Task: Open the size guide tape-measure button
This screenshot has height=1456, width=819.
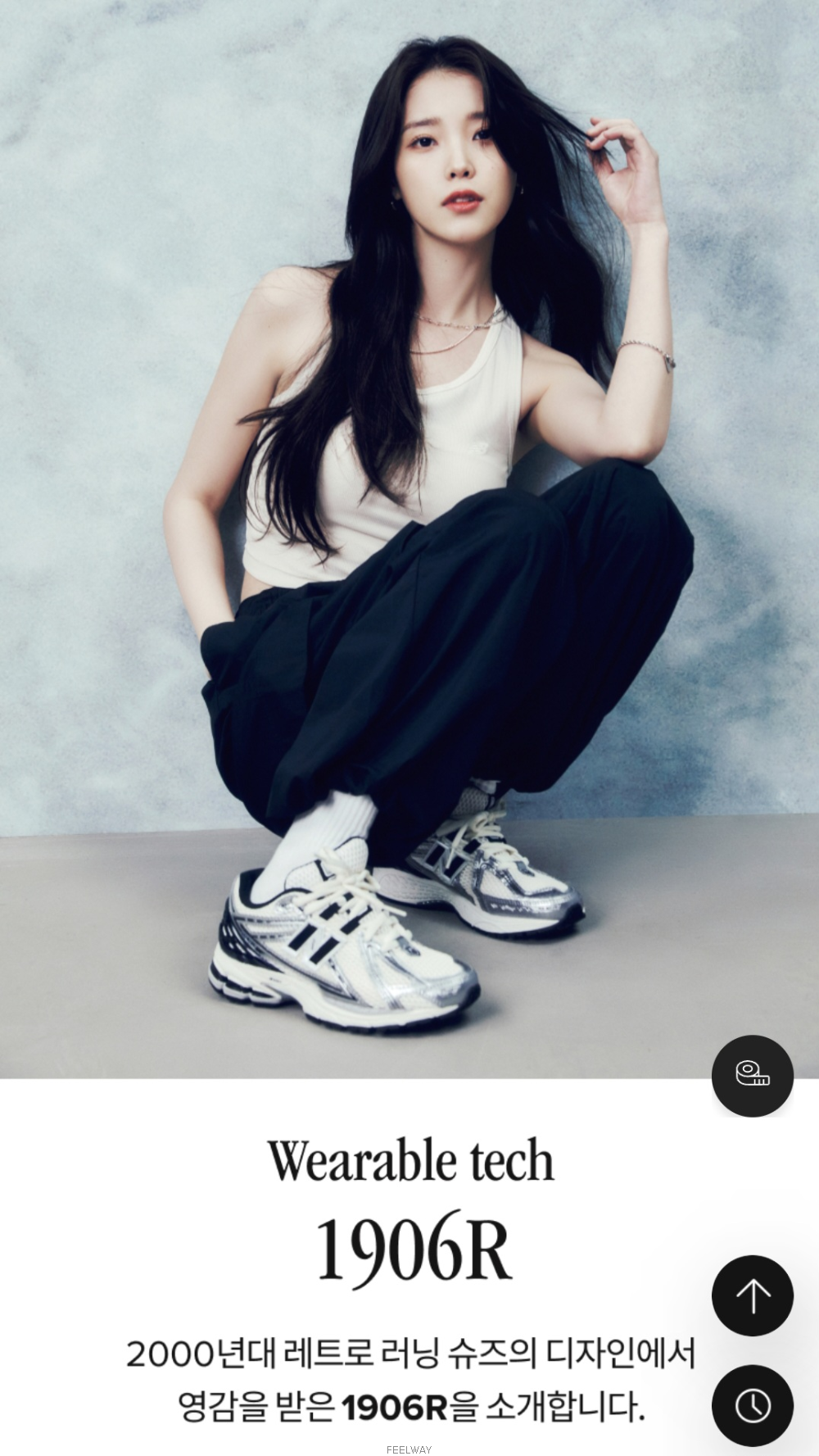Action: click(x=752, y=1076)
